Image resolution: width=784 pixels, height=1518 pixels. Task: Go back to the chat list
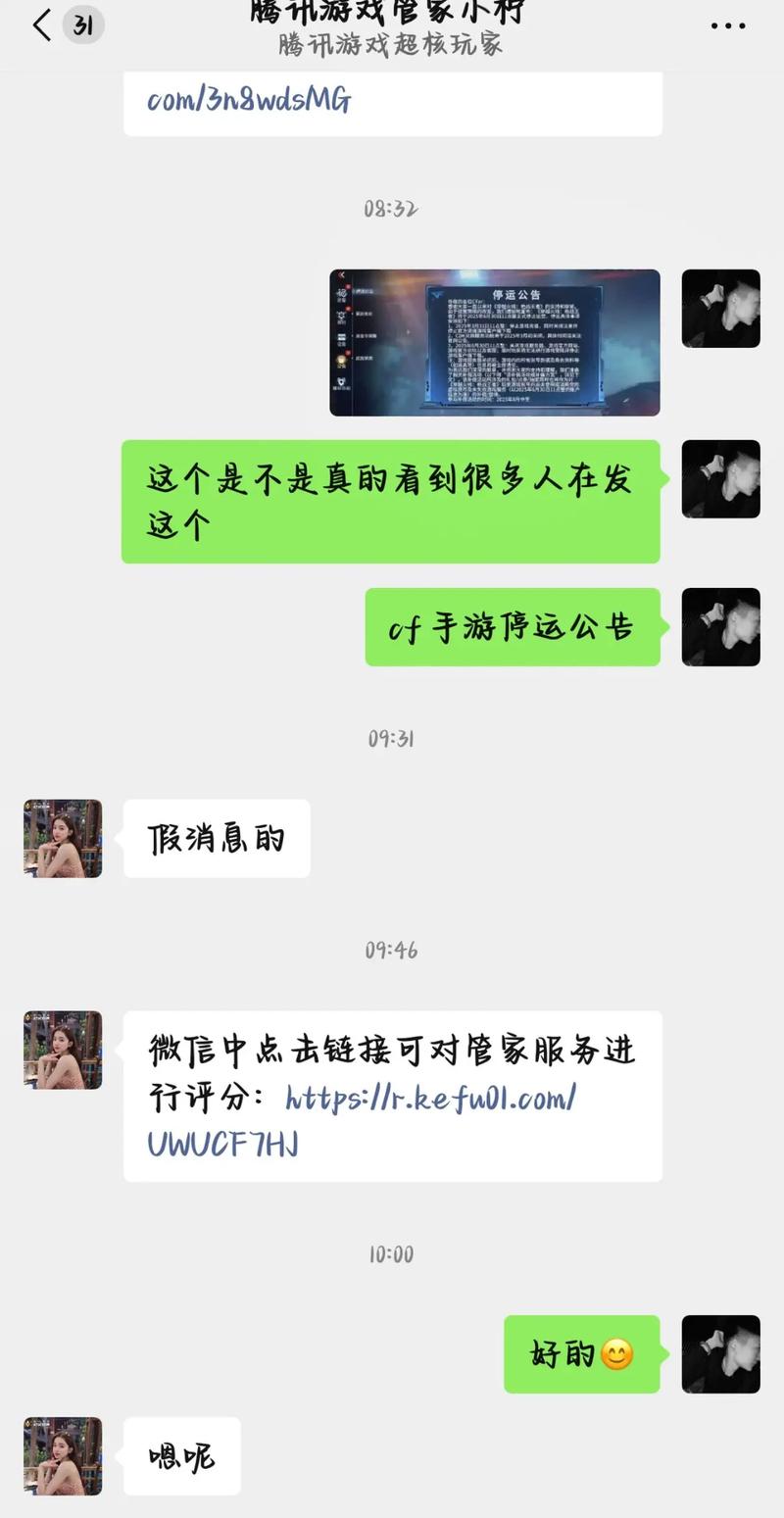tap(41, 25)
